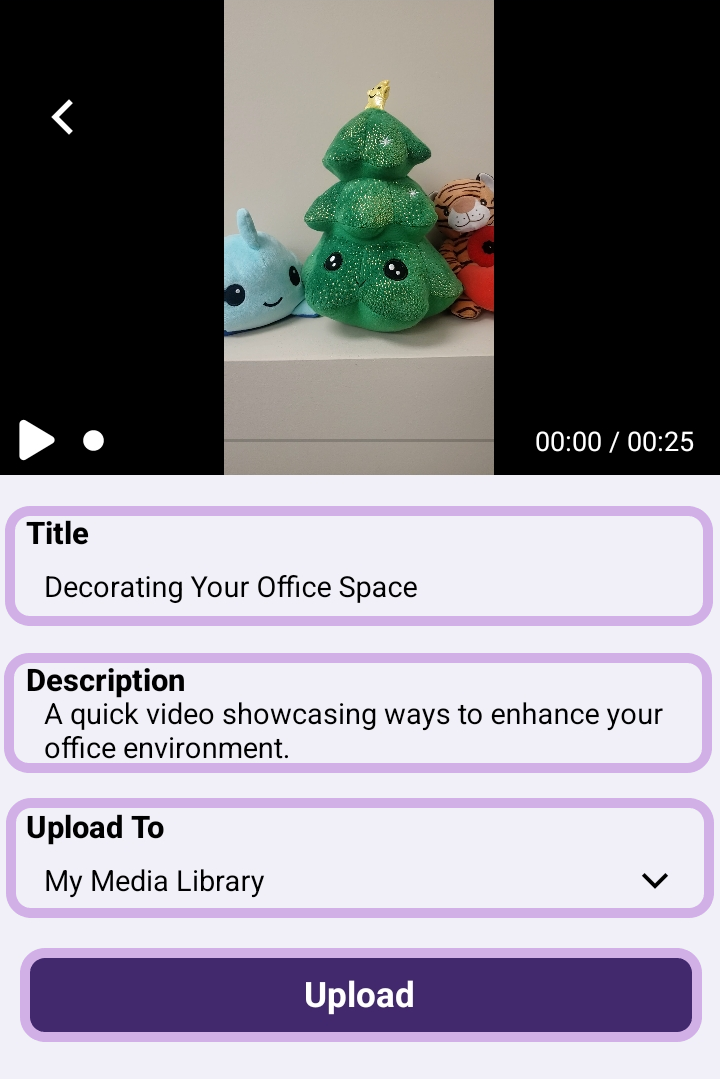Expand the Upload To dropdown
The height and width of the screenshot is (1079, 720).
pyautogui.click(x=654, y=881)
